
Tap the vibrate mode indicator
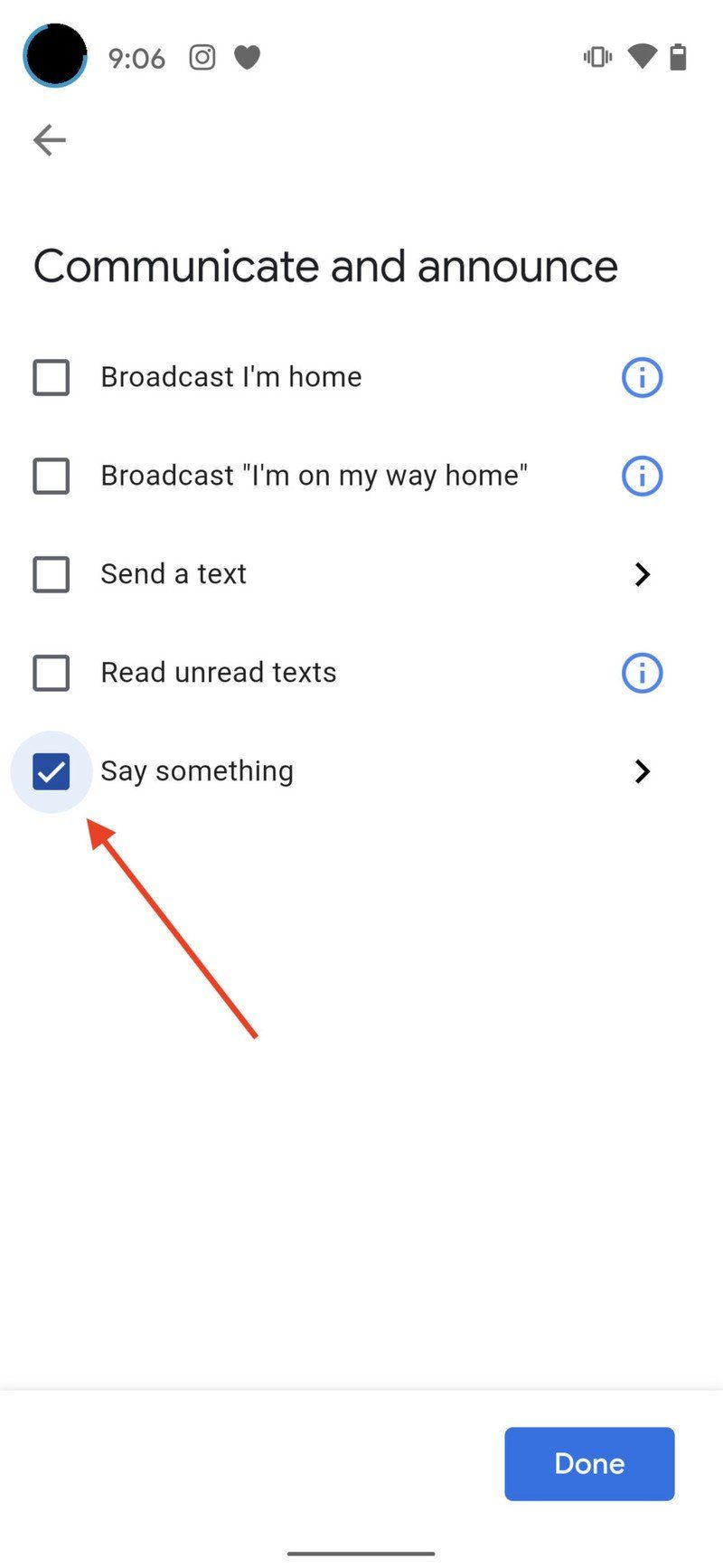pyautogui.click(x=596, y=56)
